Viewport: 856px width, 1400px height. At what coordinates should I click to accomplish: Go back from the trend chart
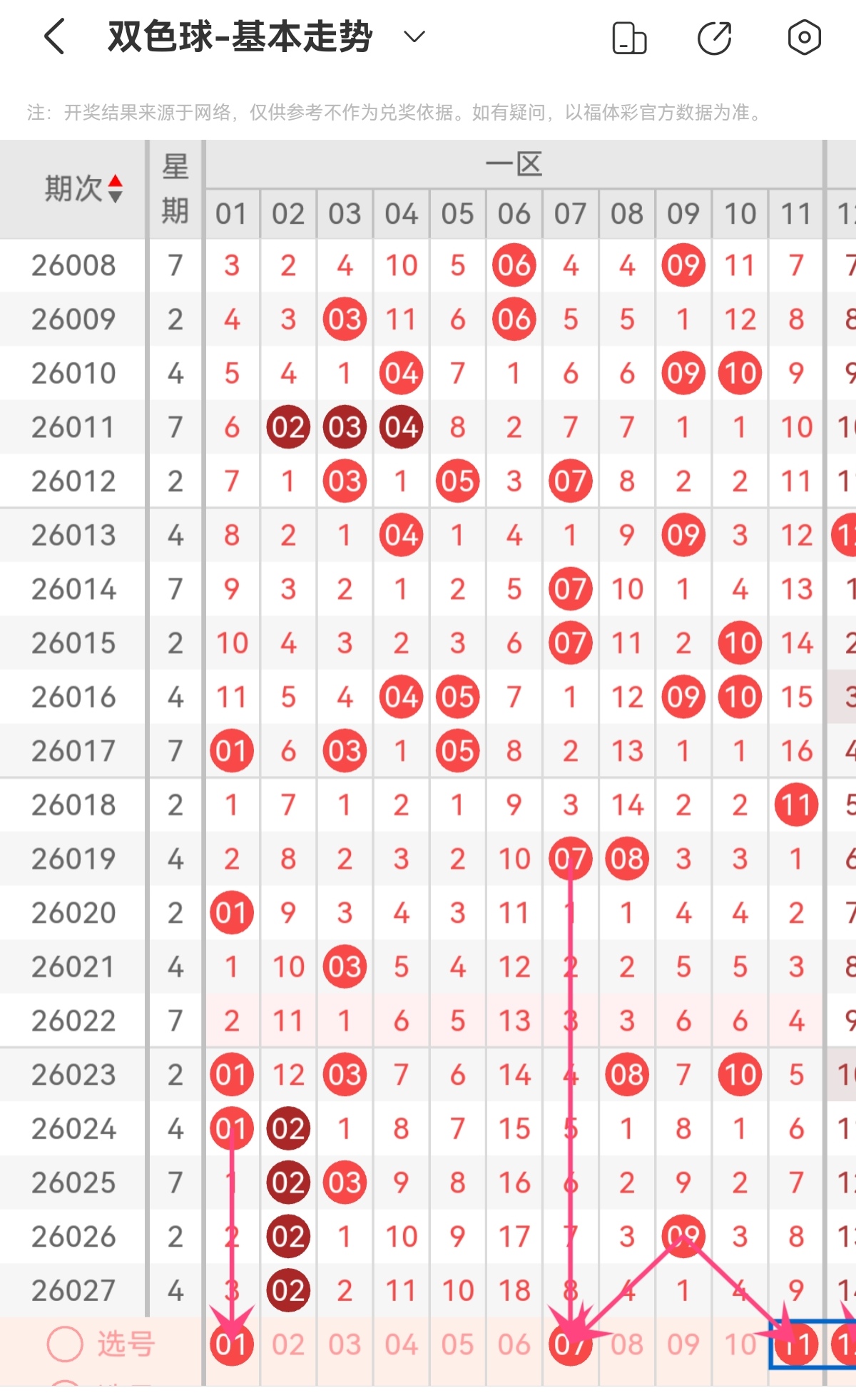click(x=55, y=37)
